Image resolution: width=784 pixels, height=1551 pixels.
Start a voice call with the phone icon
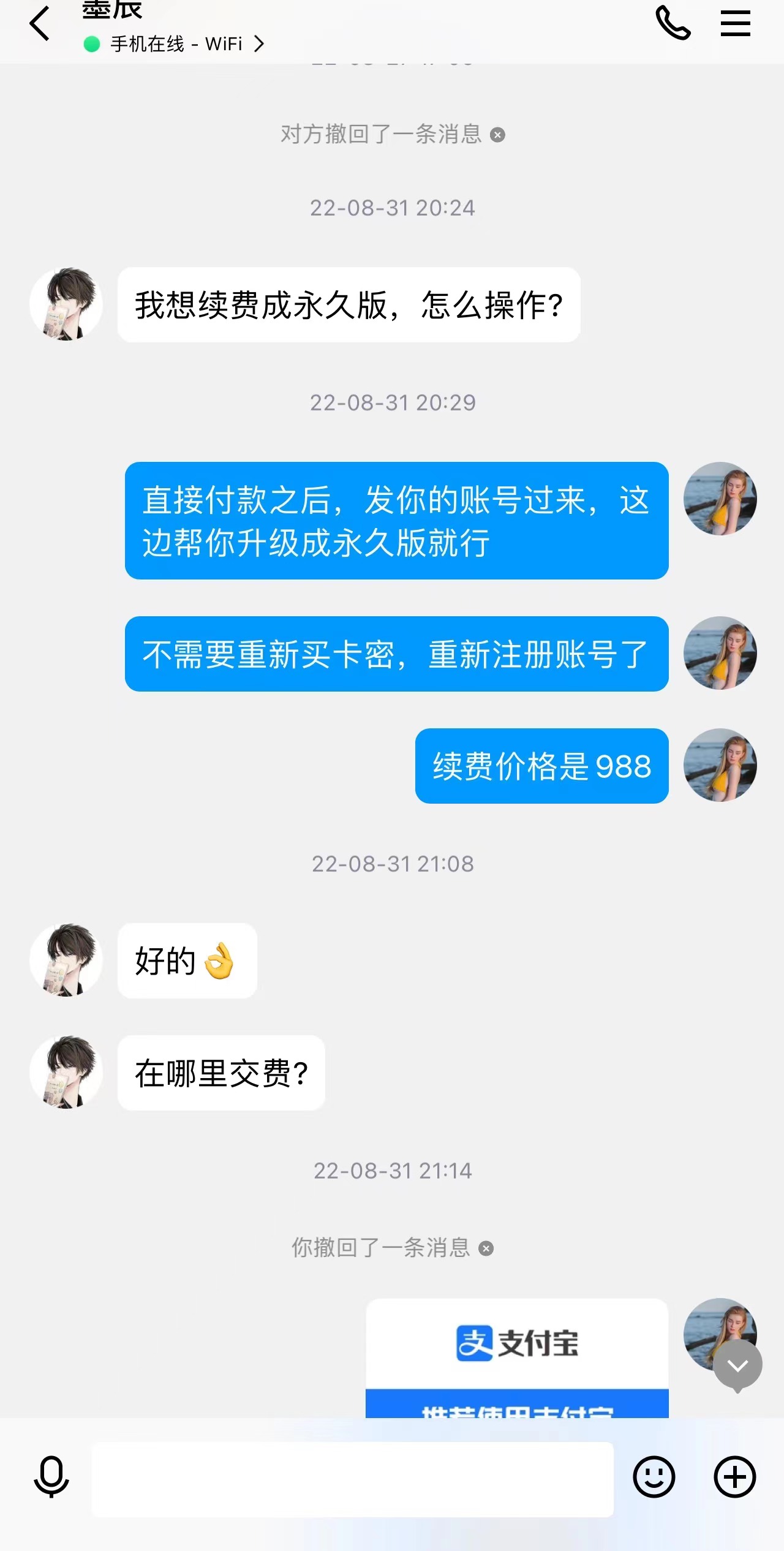pyautogui.click(x=673, y=23)
